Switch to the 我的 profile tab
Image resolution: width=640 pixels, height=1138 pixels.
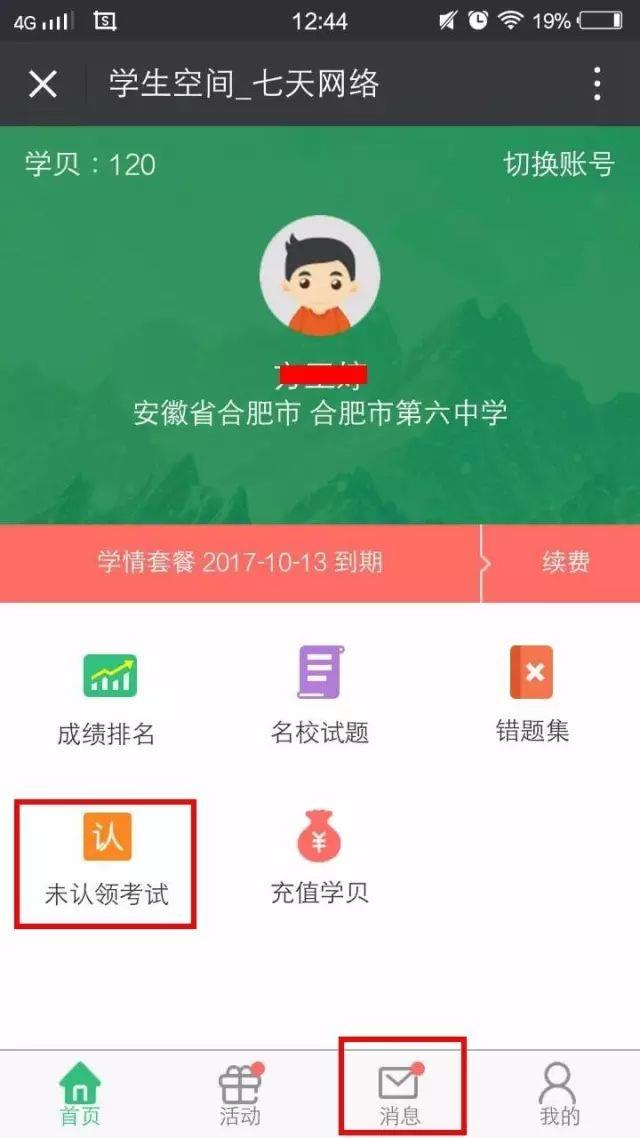tap(558, 1095)
